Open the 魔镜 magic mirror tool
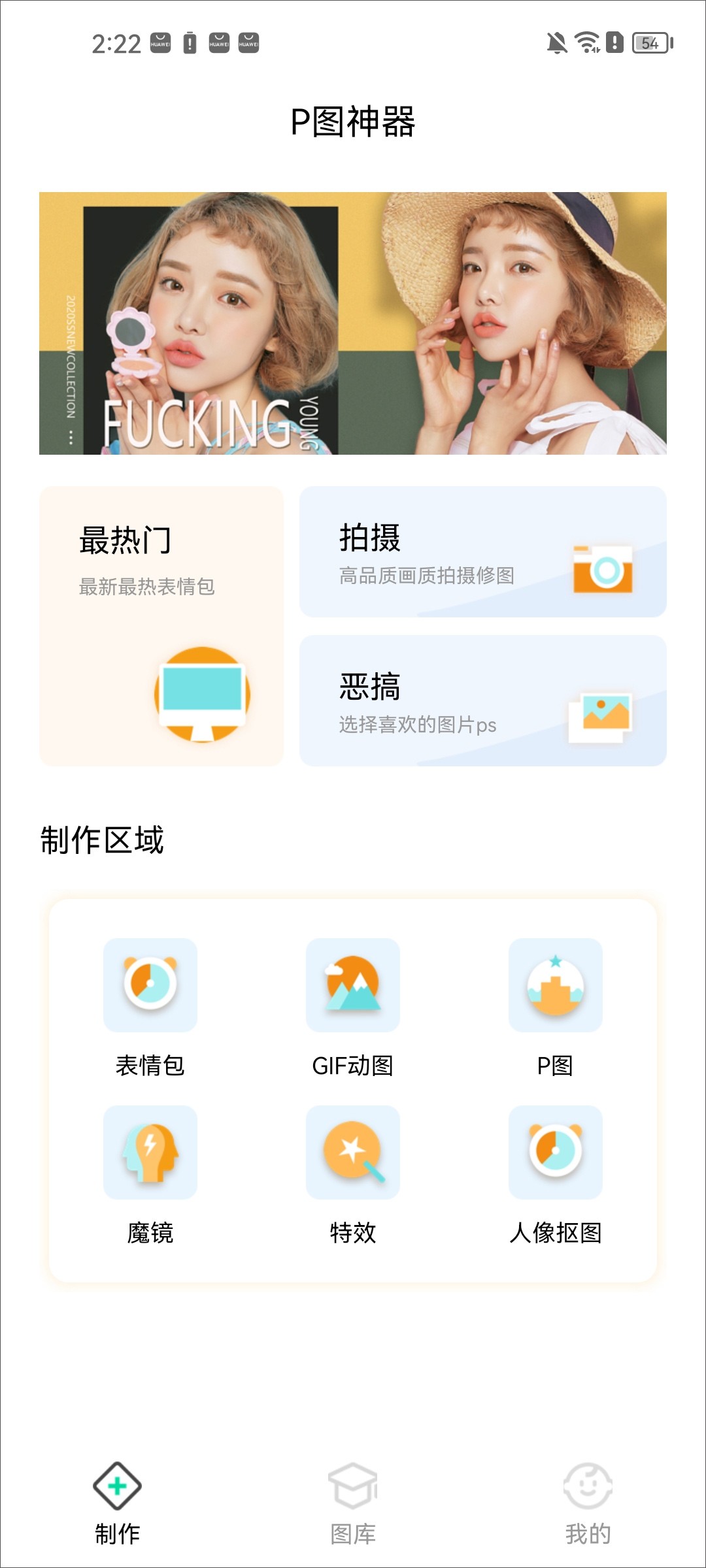 150,1153
